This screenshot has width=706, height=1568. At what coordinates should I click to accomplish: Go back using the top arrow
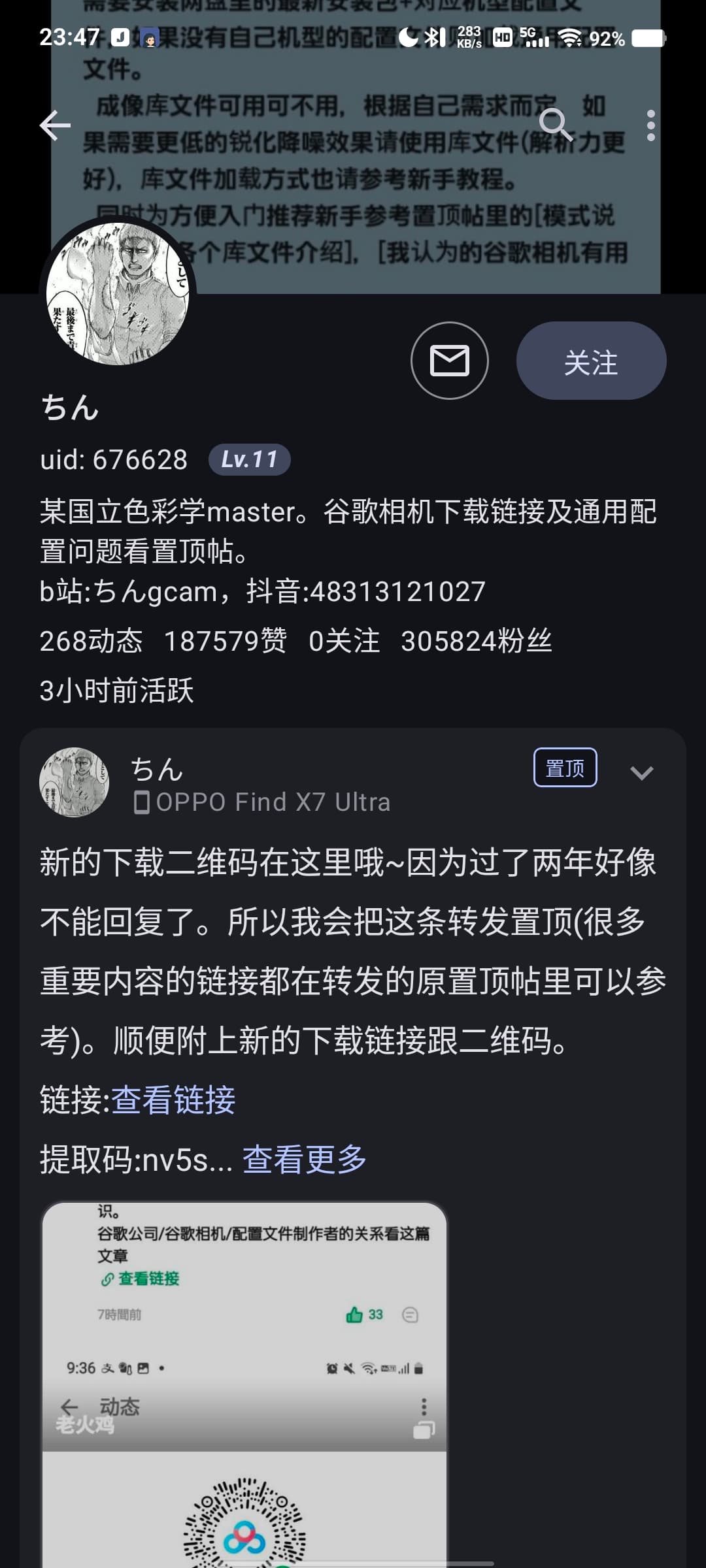55,125
